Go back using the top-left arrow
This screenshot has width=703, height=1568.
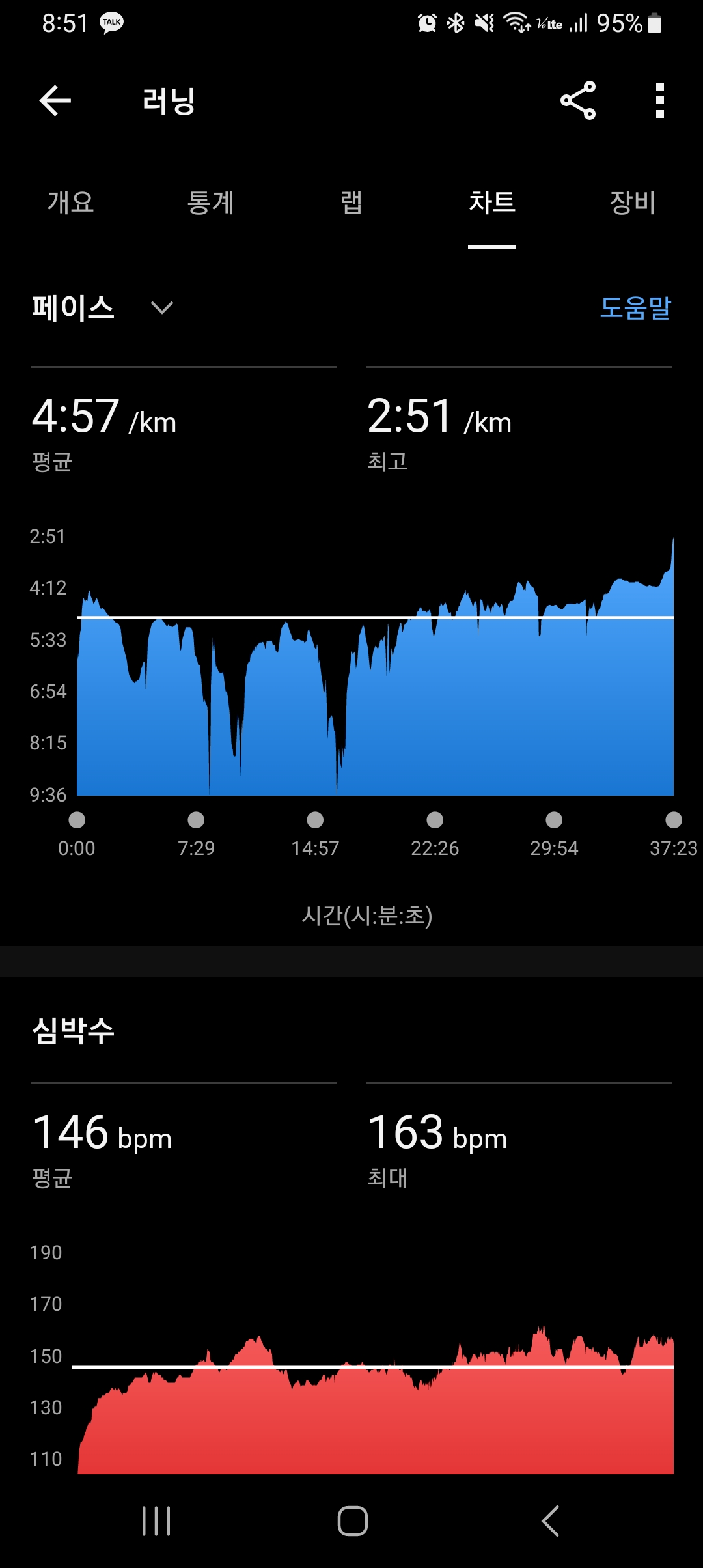pyautogui.click(x=55, y=100)
